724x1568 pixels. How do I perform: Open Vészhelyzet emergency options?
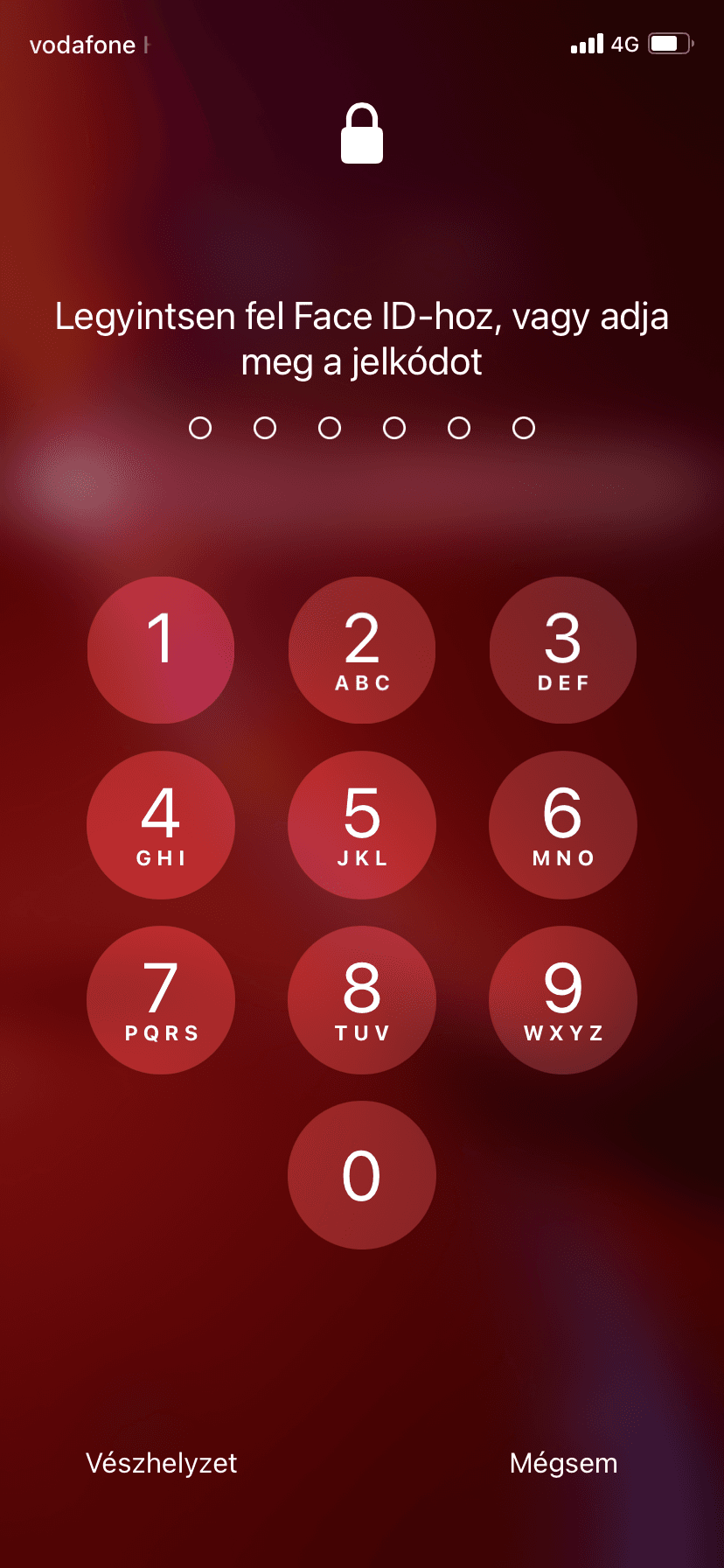162,1463
